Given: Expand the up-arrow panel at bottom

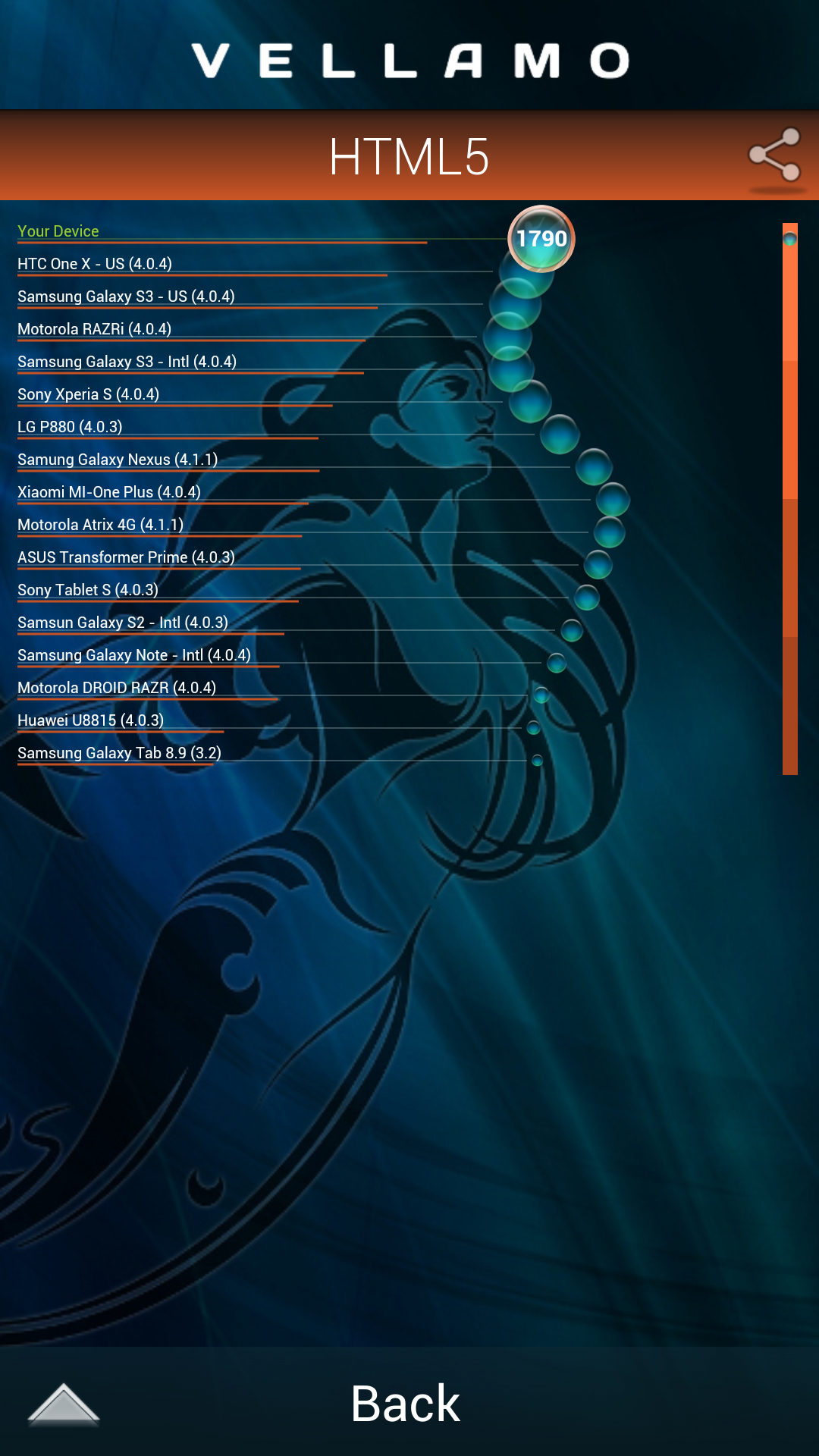Looking at the screenshot, I should click(x=64, y=1404).
